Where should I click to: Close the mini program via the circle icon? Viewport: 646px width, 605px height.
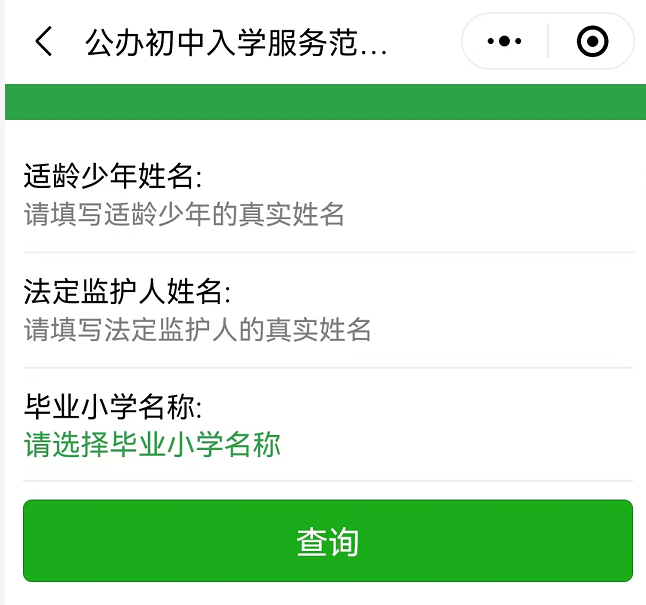592,42
